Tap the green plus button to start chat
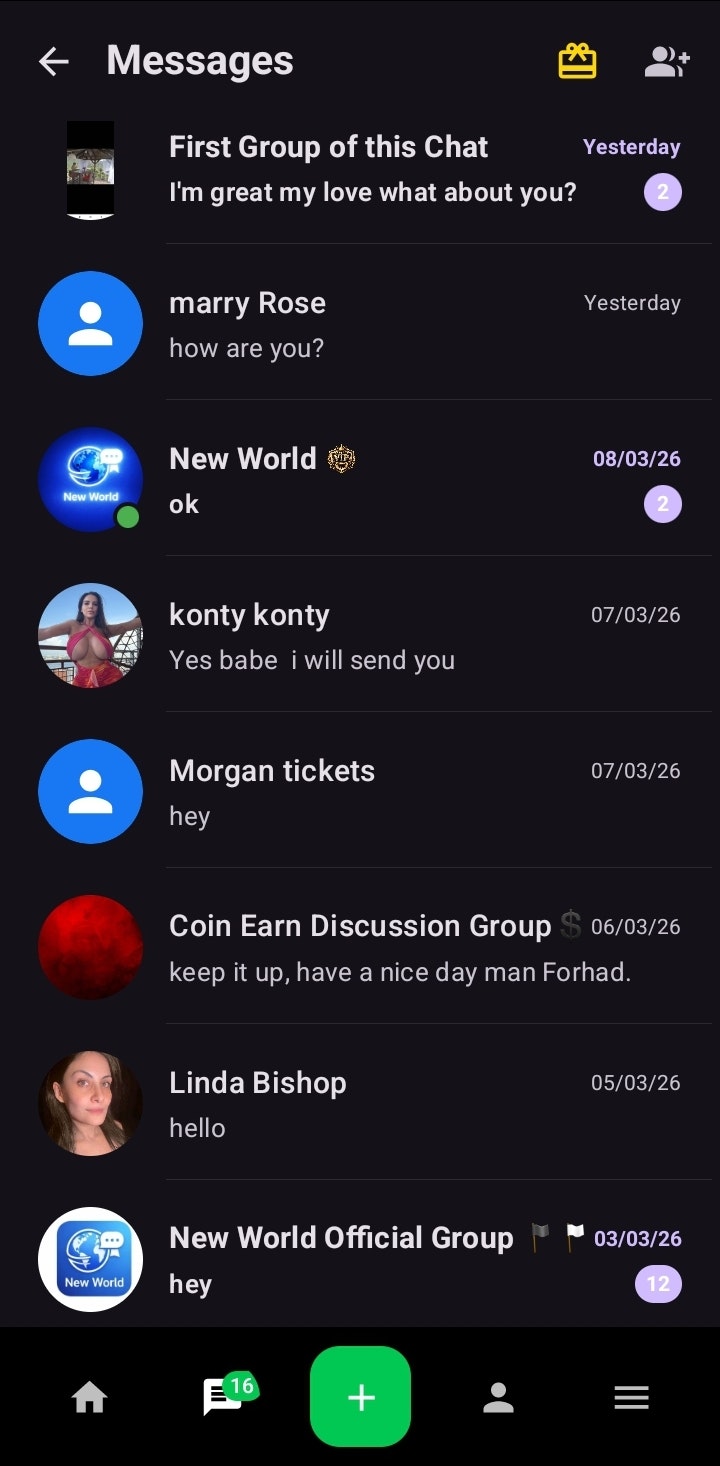The height and width of the screenshot is (1466, 720). point(360,1397)
